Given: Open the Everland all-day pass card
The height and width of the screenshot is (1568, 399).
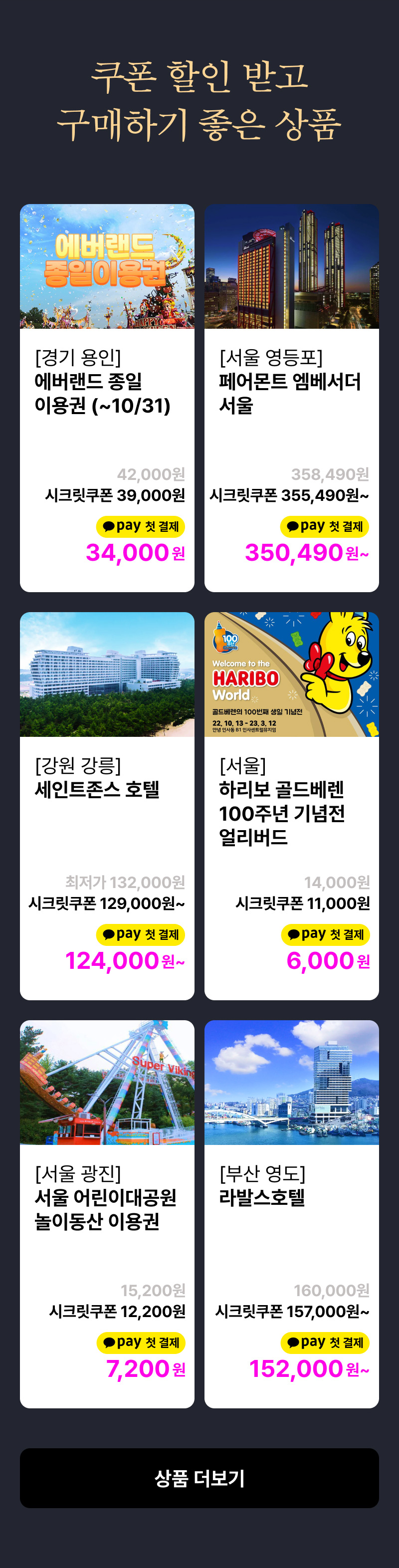Looking at the screenshot, I should (107, 397).
